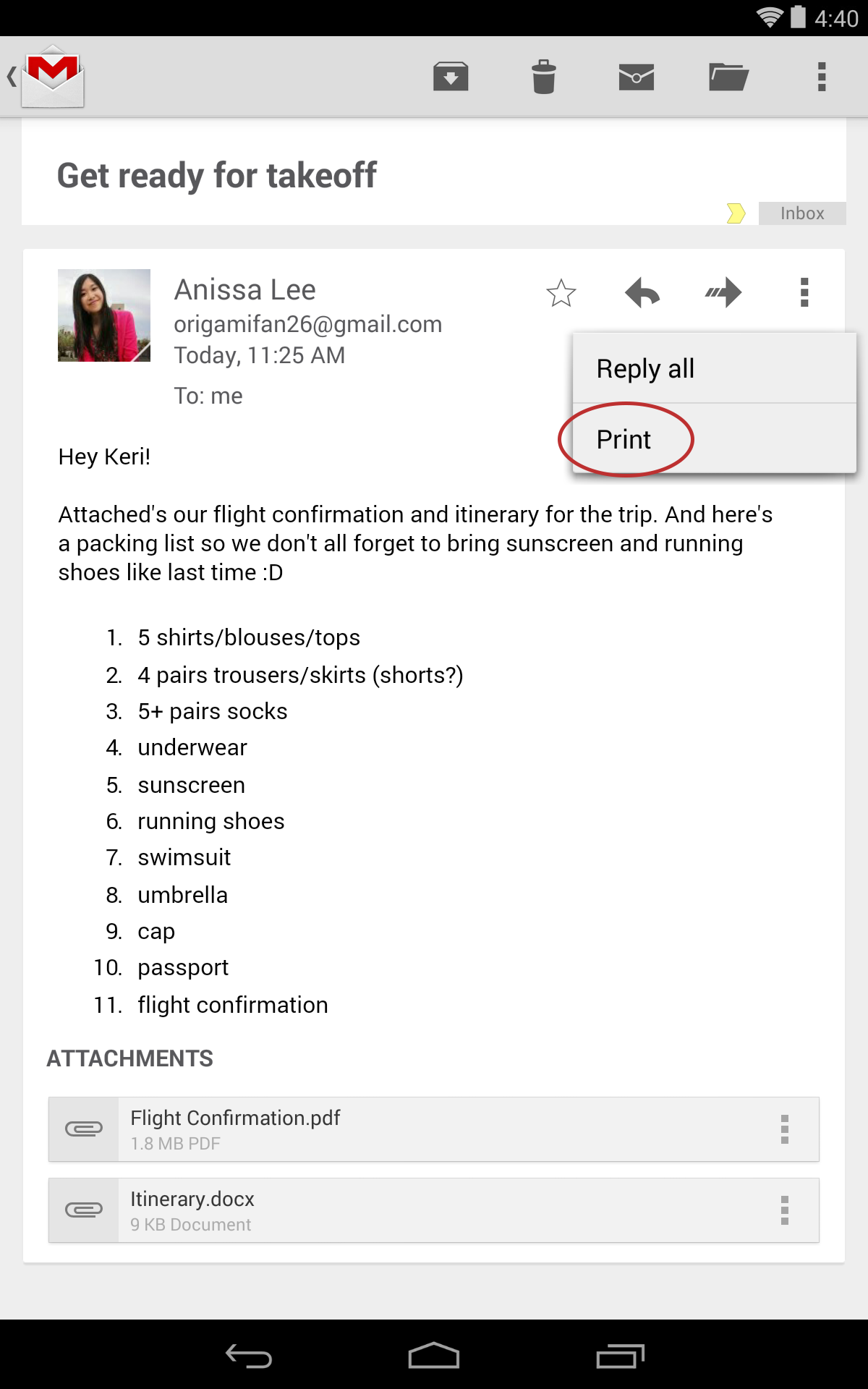This screenshot has width=868, height=1389.
Task: Move email to a folder
Action: [x=728, y=77]
